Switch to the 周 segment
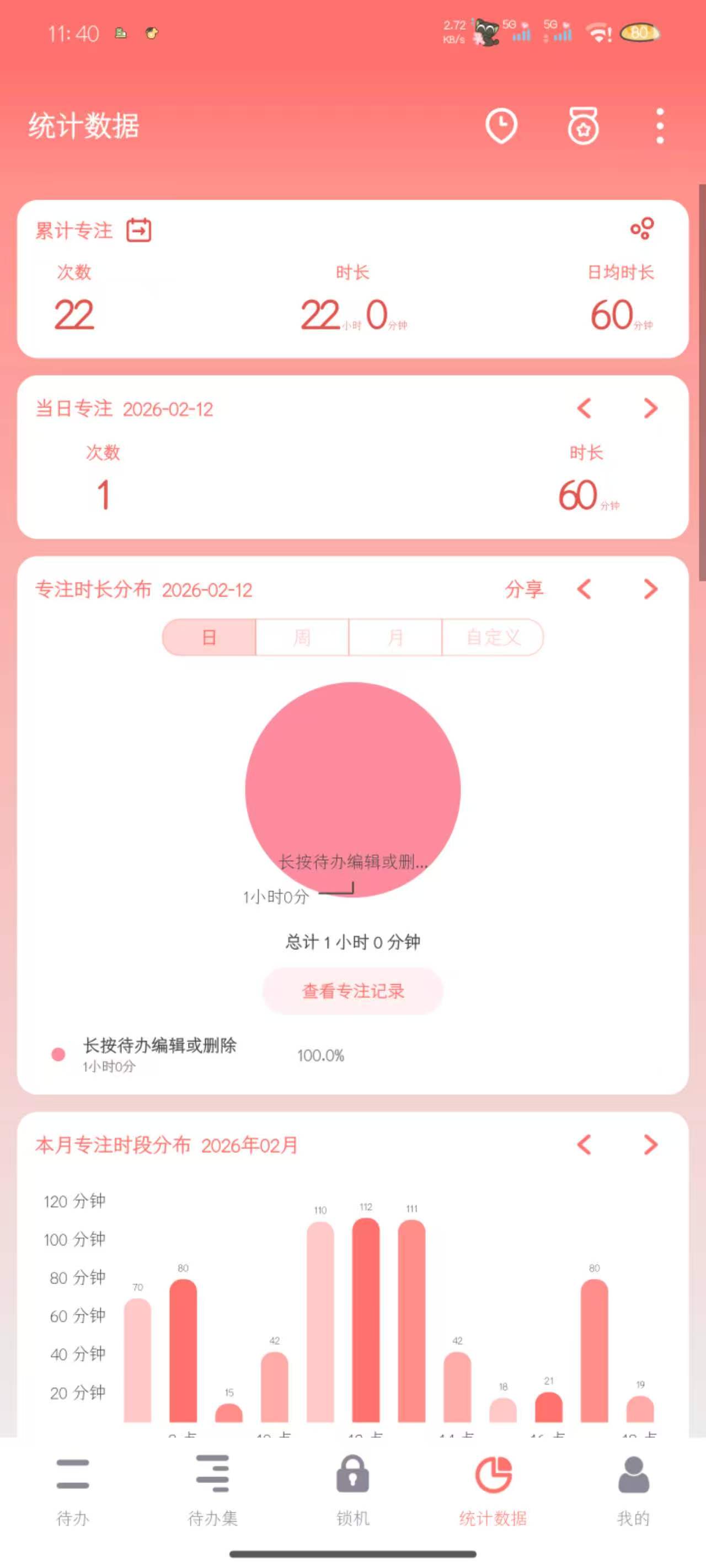The height and width of the screenshot is (1568, 706). click(x=302, y=637)
